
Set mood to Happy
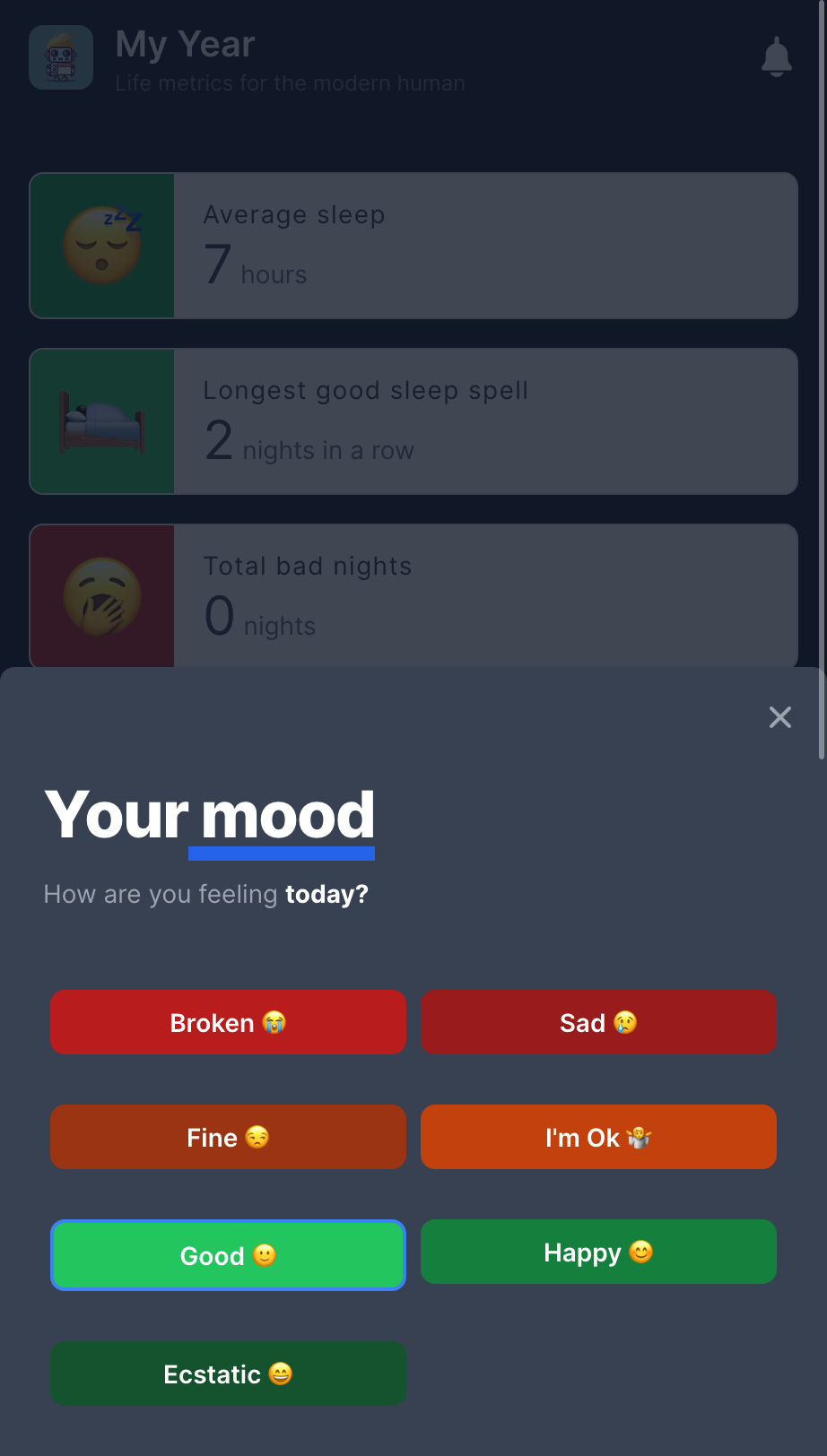[598, 1252]
